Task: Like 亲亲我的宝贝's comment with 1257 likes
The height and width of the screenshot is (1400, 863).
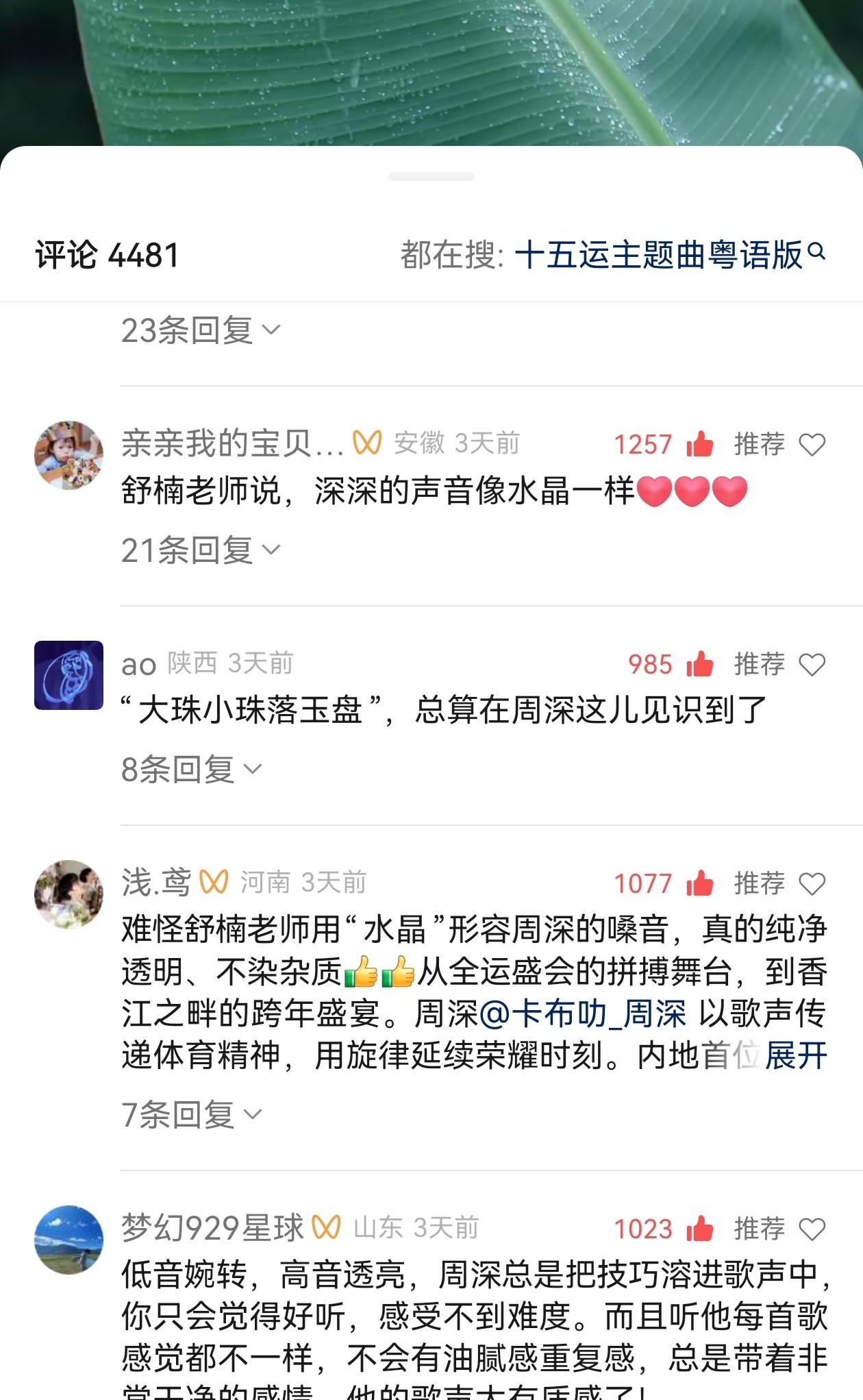Action: point(699,445)
